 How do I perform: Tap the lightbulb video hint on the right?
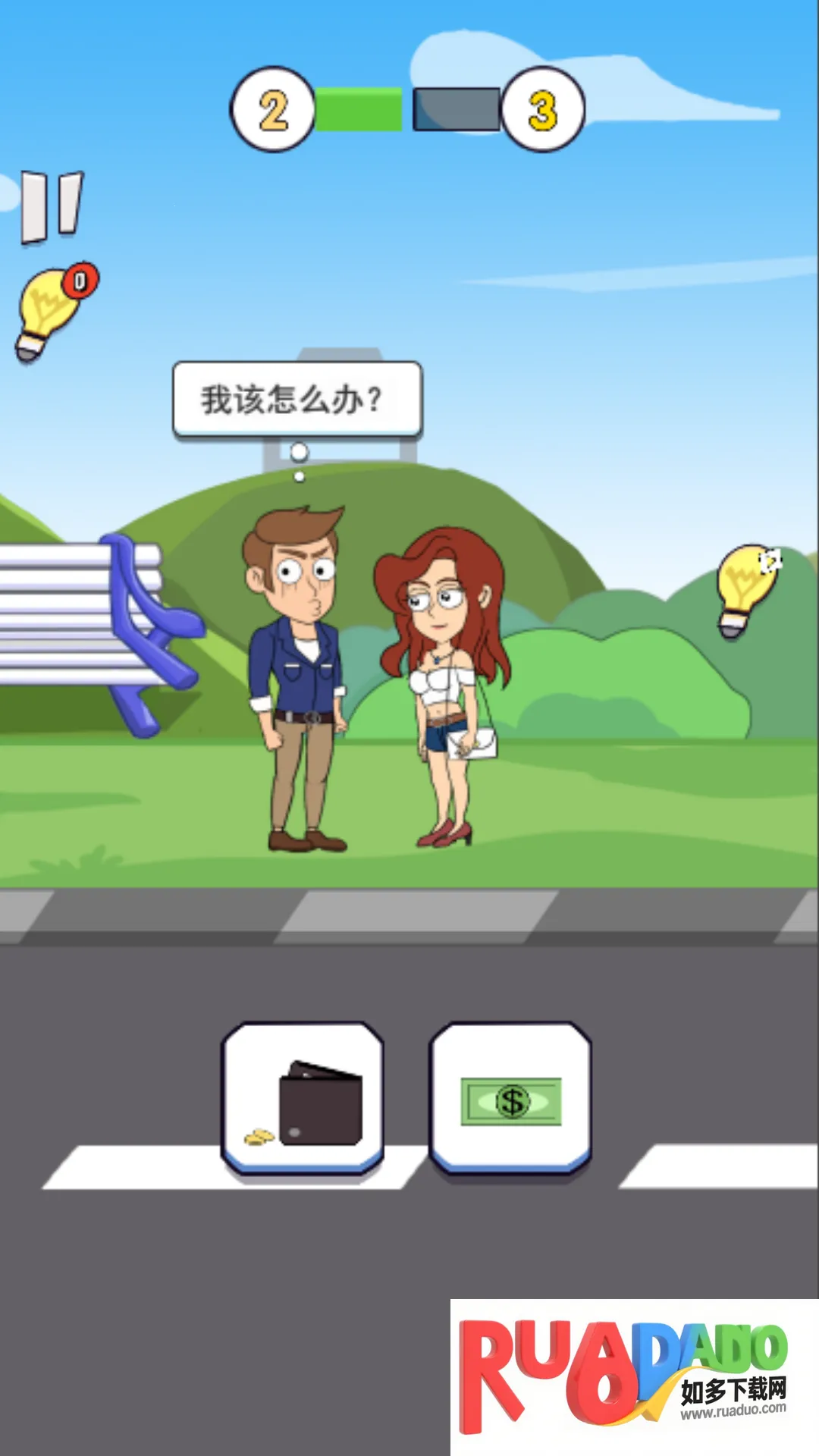coord(747,589)
